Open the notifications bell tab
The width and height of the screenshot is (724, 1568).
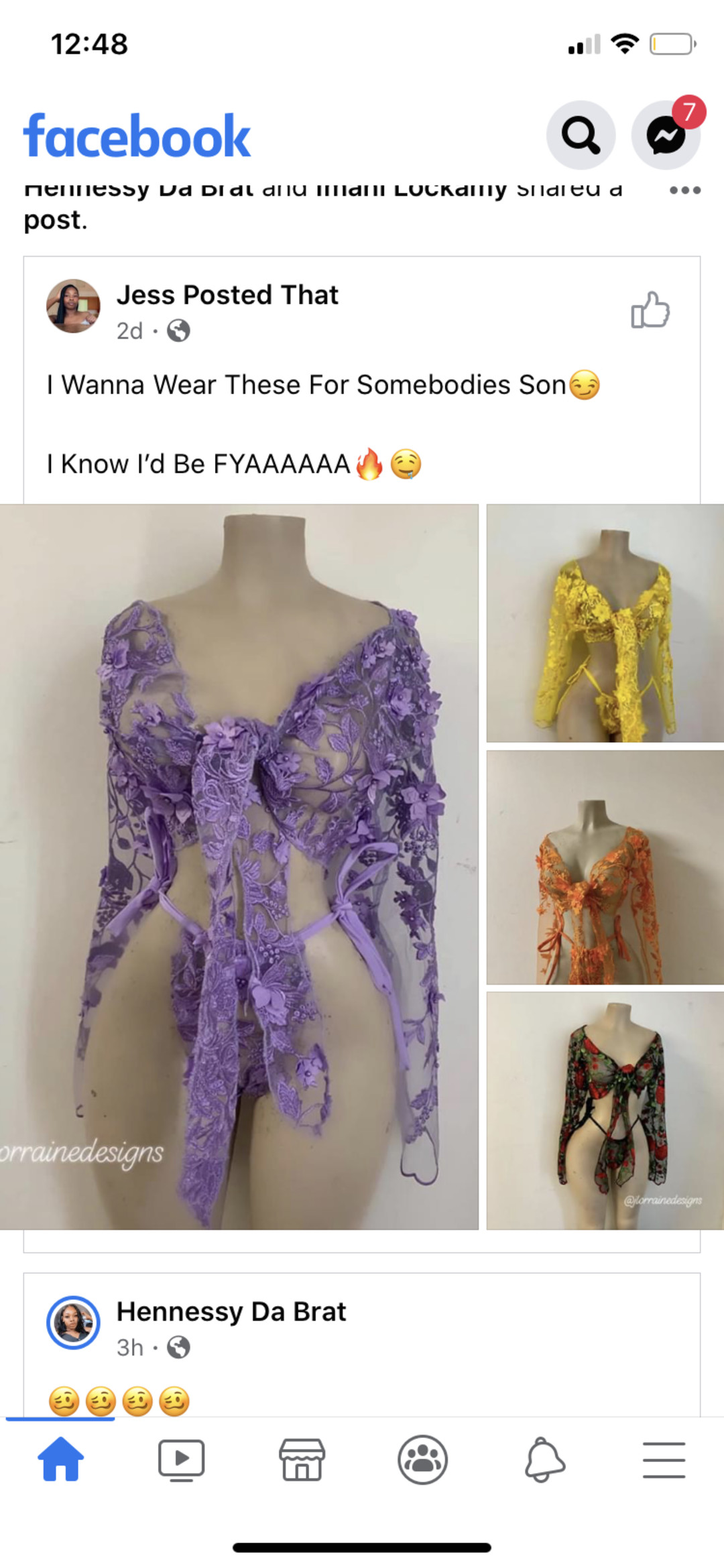(x=544, y=1459)
